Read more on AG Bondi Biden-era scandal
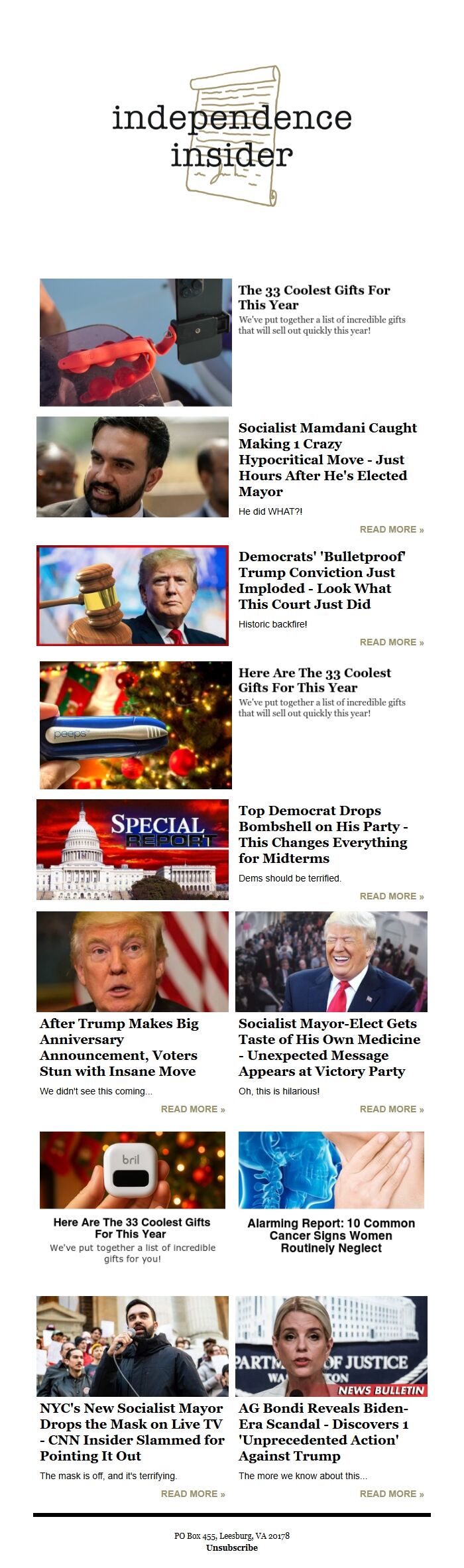 [391, 1494]
